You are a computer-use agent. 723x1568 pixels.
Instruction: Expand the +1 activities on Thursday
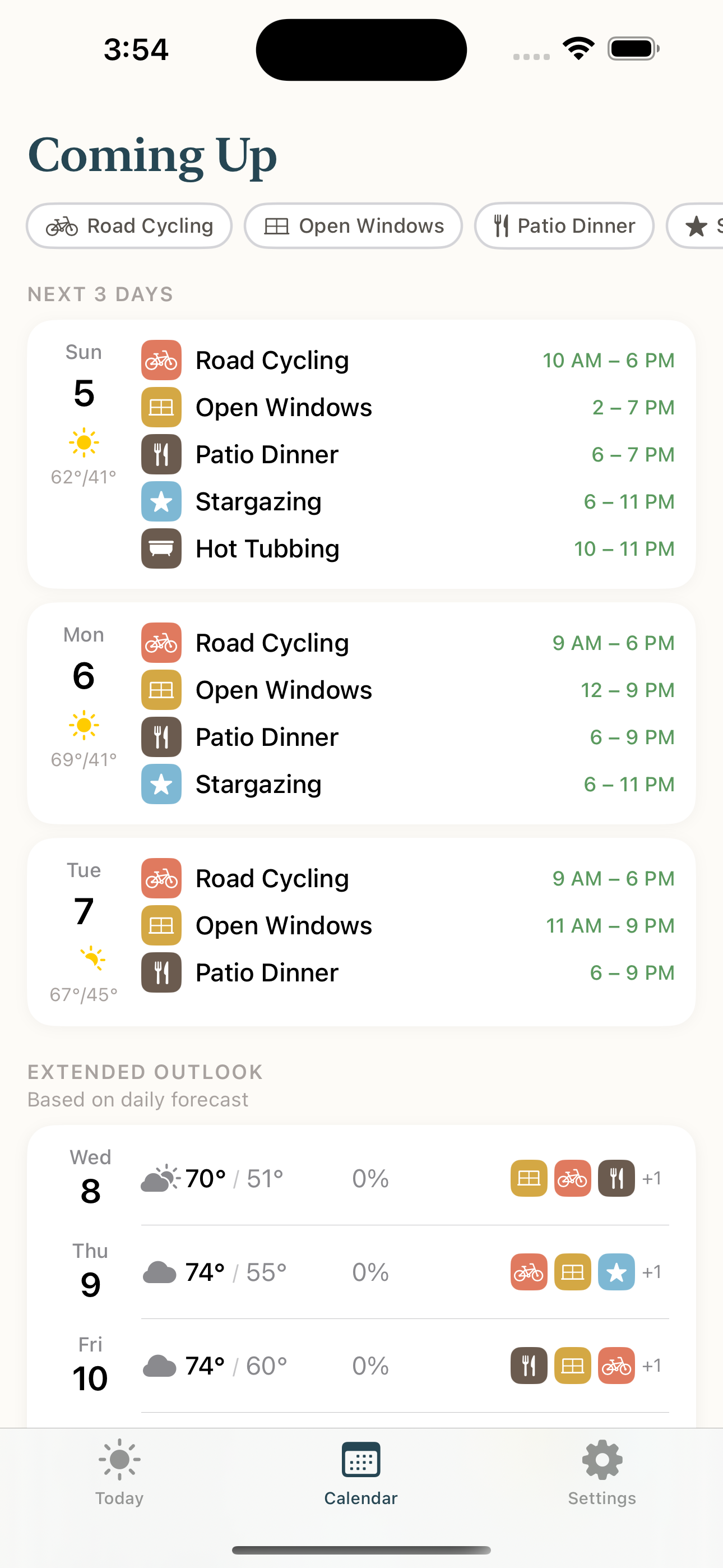click(x=652, y=1271)
